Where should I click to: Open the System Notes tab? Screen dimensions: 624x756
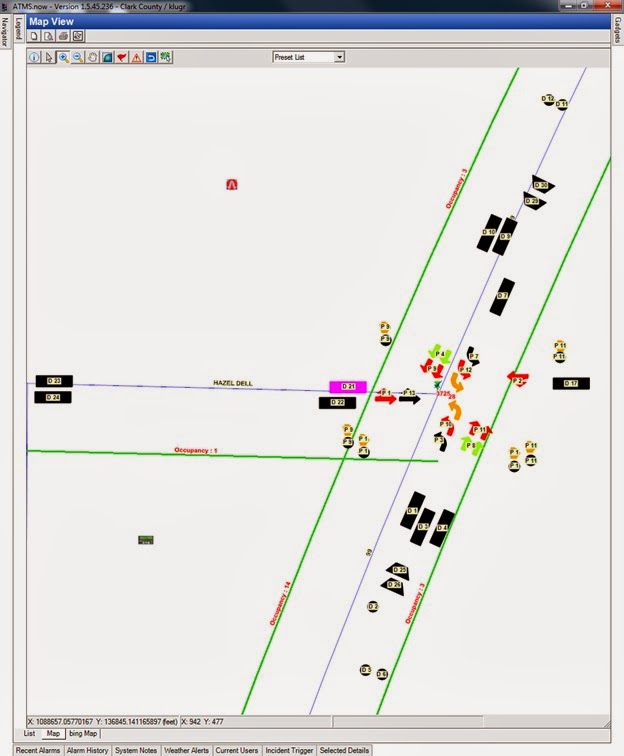tap(137, 750)
